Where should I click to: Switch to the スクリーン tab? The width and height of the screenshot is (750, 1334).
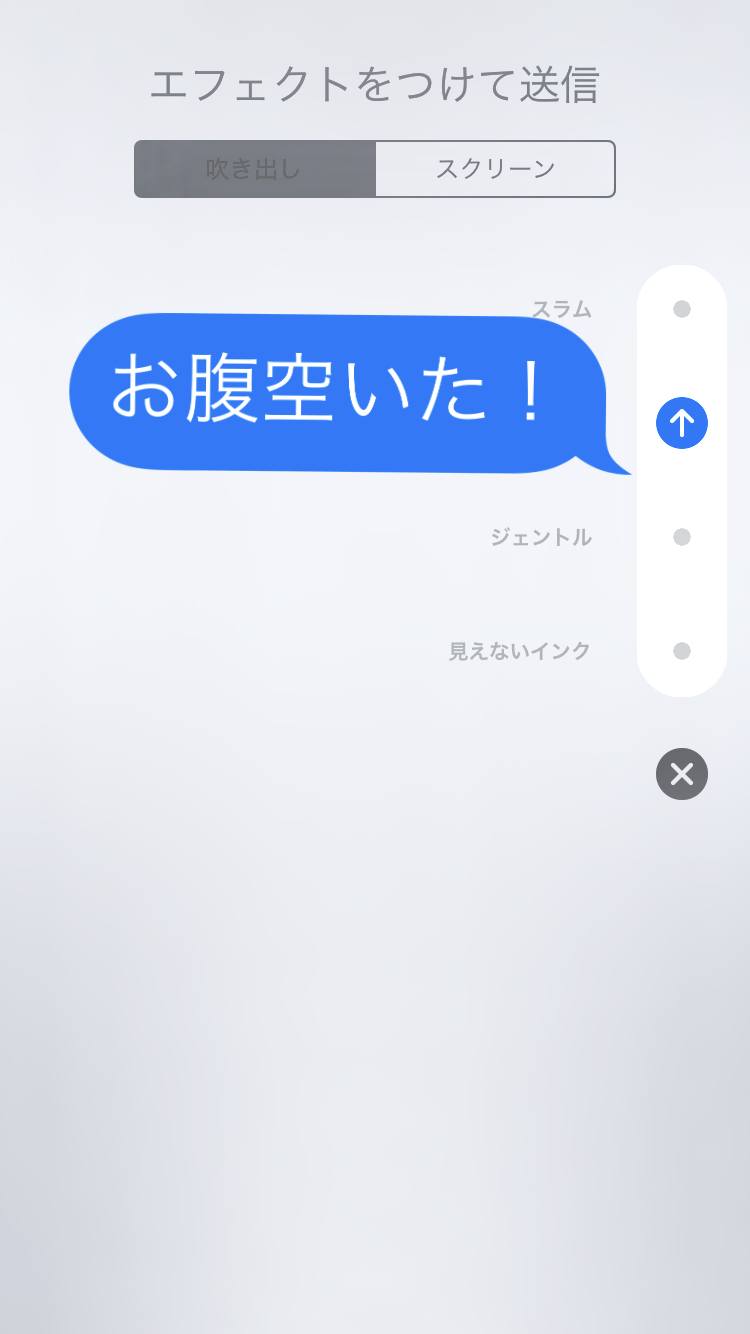click(x=495, y=169)
